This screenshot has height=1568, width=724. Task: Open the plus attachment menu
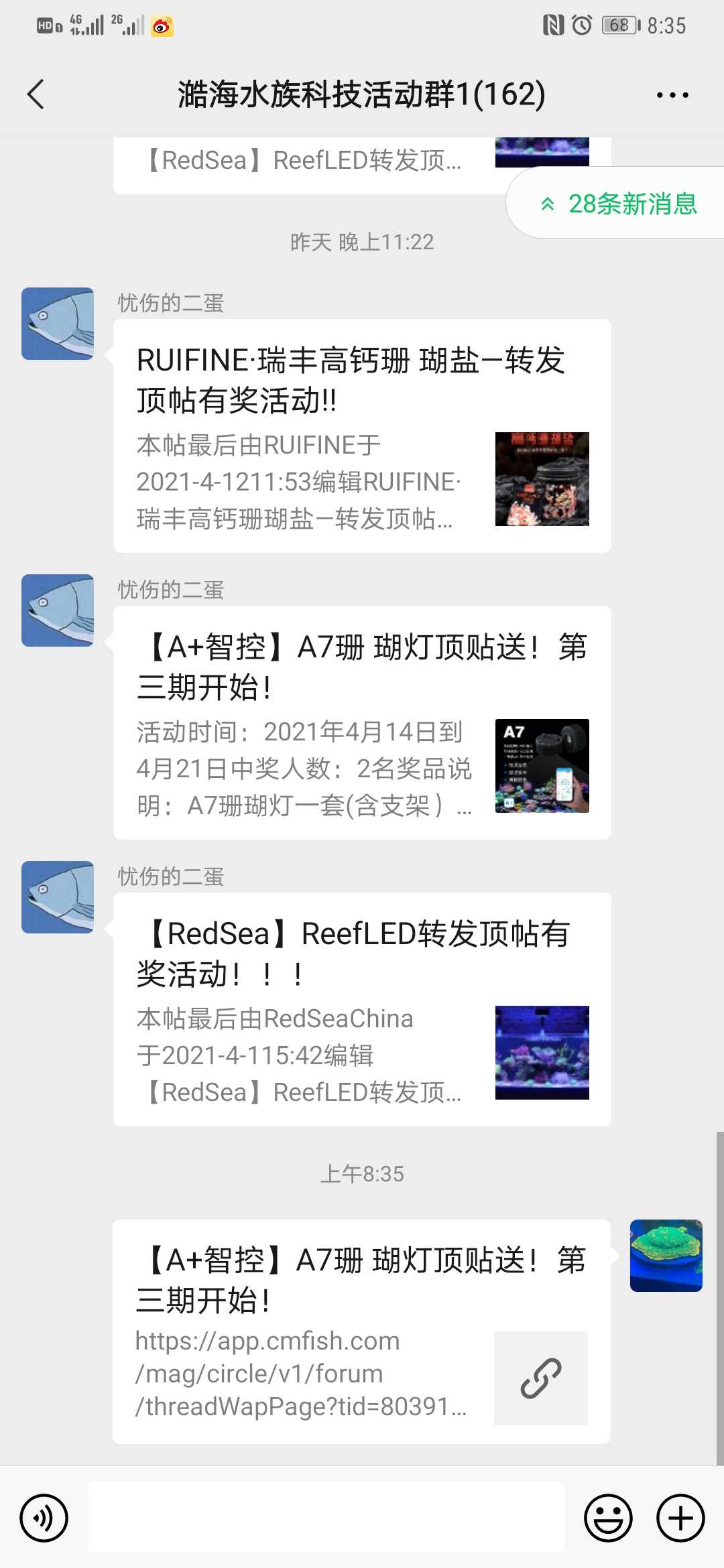(x=680, y=1518)
